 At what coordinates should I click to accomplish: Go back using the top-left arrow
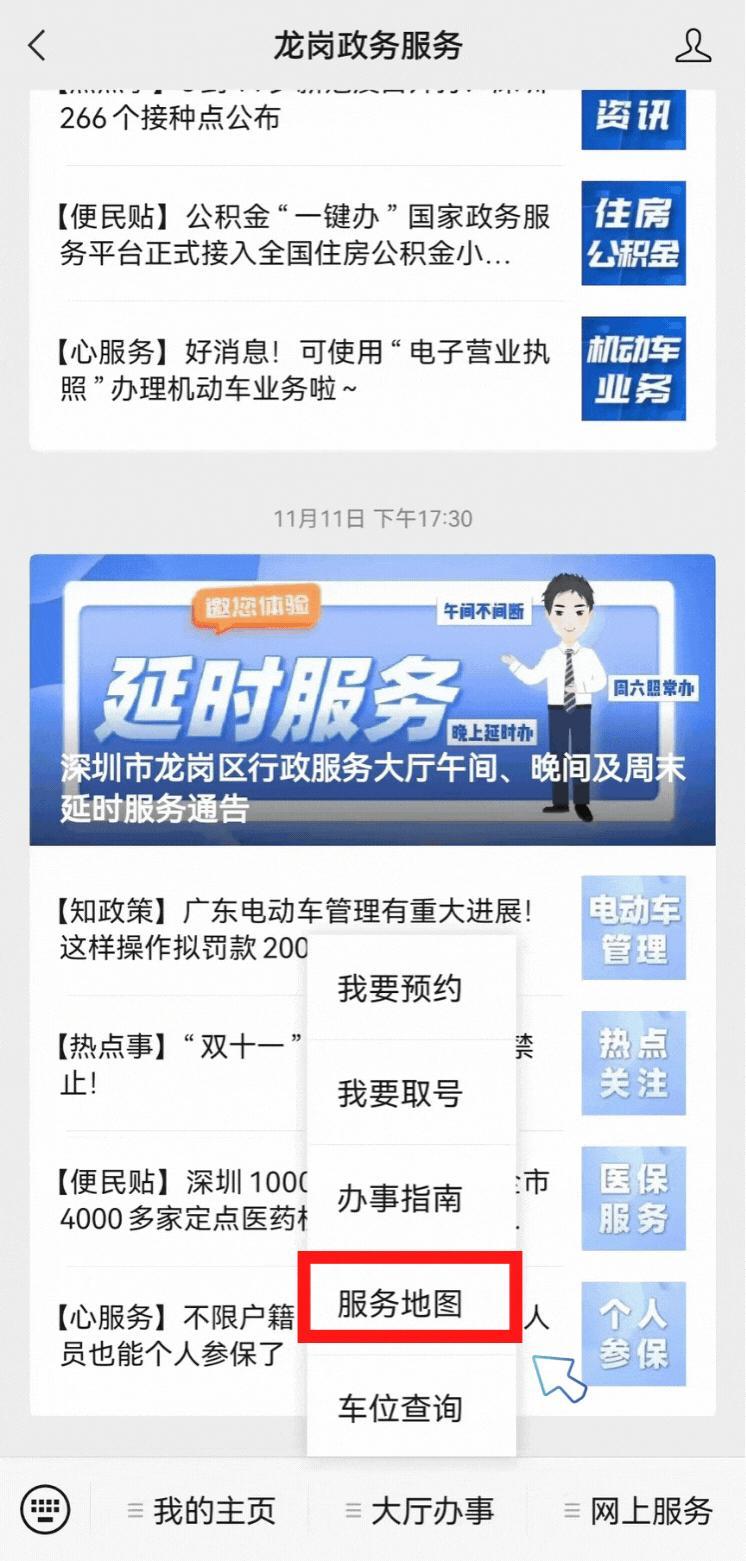(x=37, y=46)
